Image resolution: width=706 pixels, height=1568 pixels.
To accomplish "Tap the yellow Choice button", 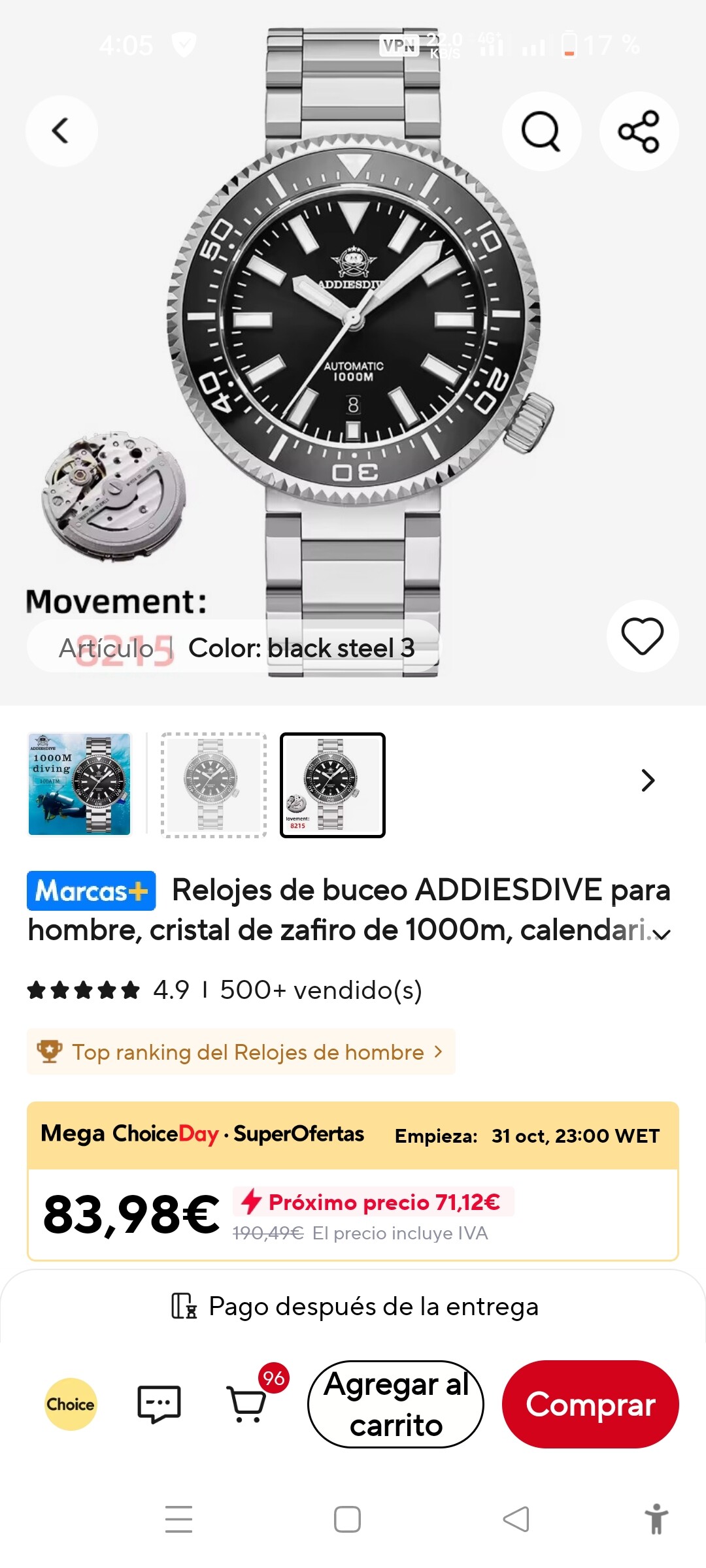I will [71, 1404].
